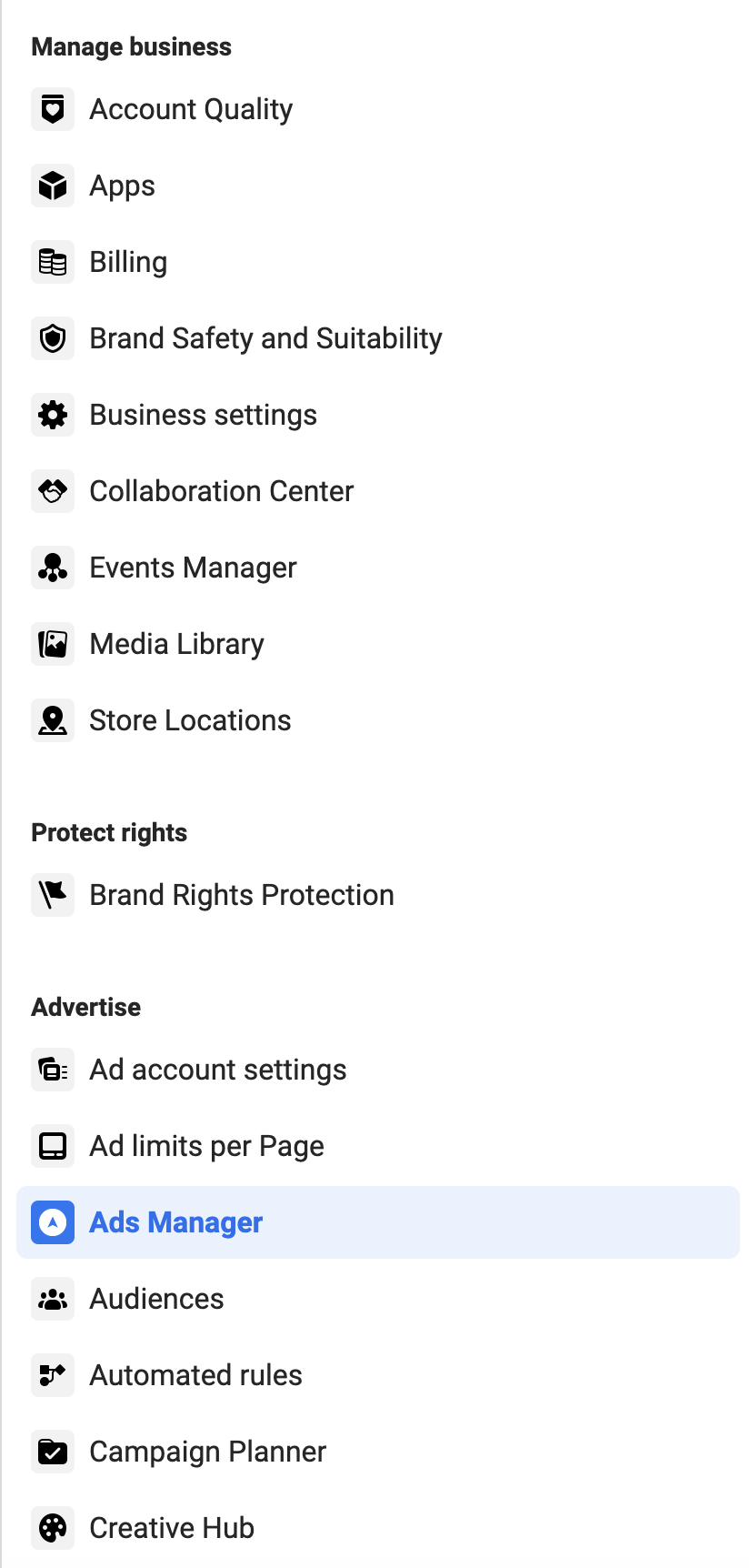Open Events Manager
The image size is (749, 1568).
378,568
